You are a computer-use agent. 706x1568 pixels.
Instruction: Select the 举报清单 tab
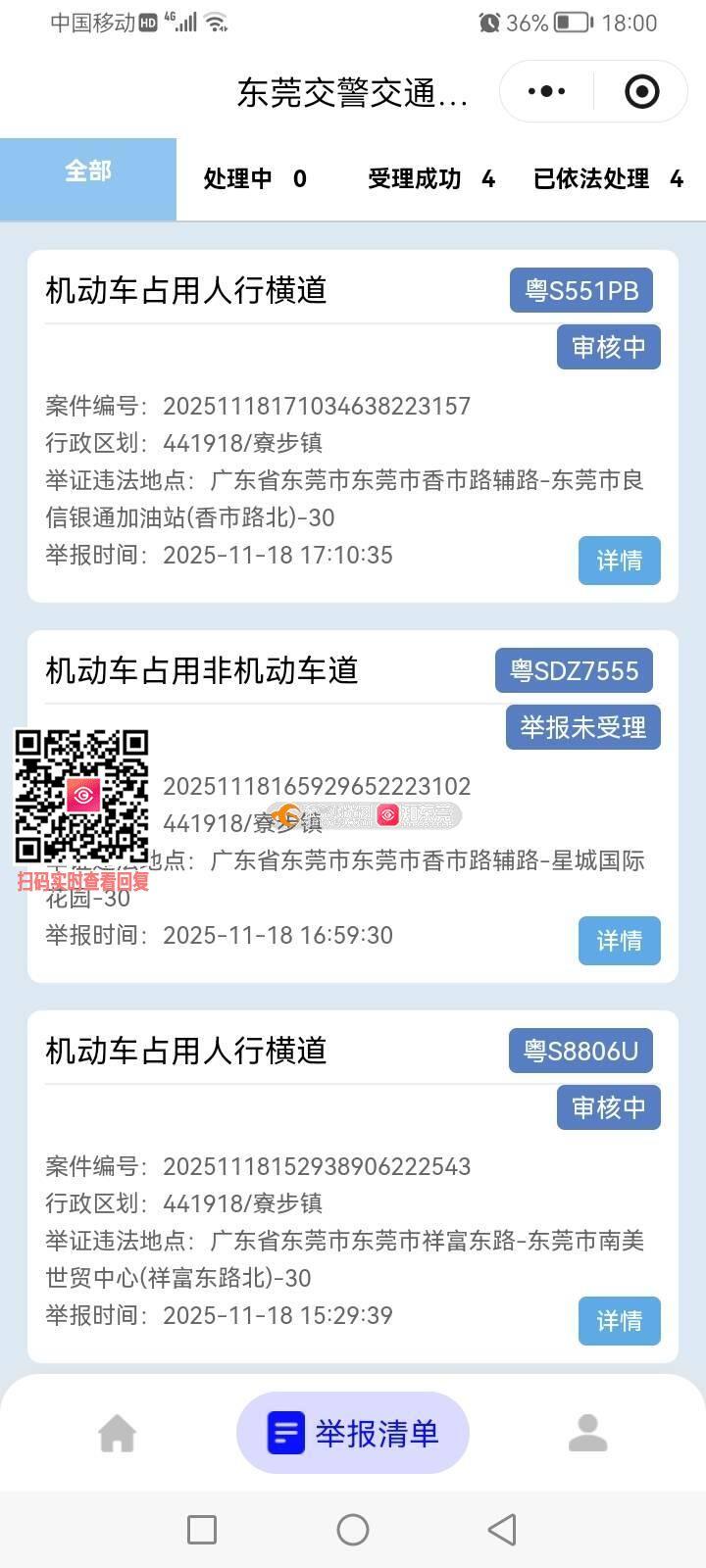[x=353, y=1433]
